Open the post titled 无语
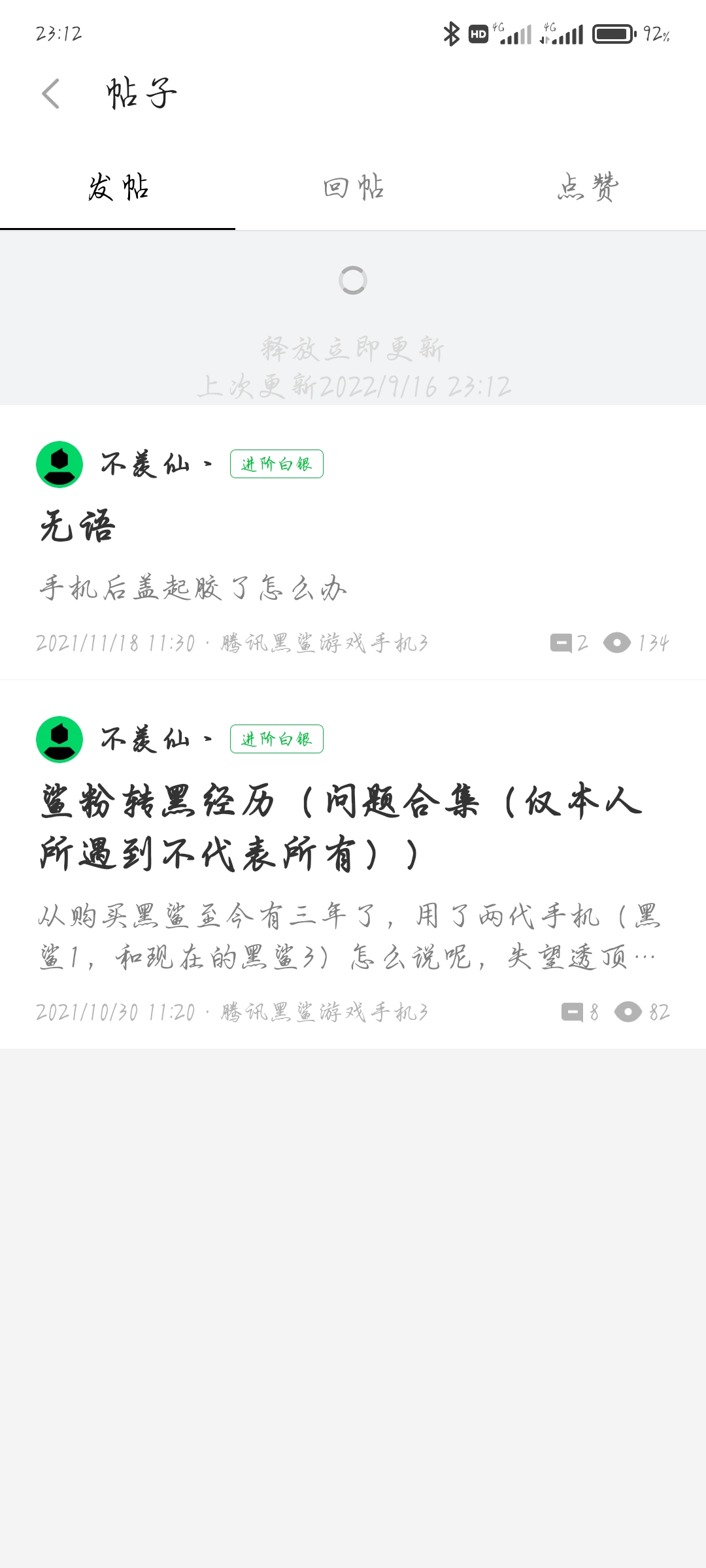 point(77,527)
